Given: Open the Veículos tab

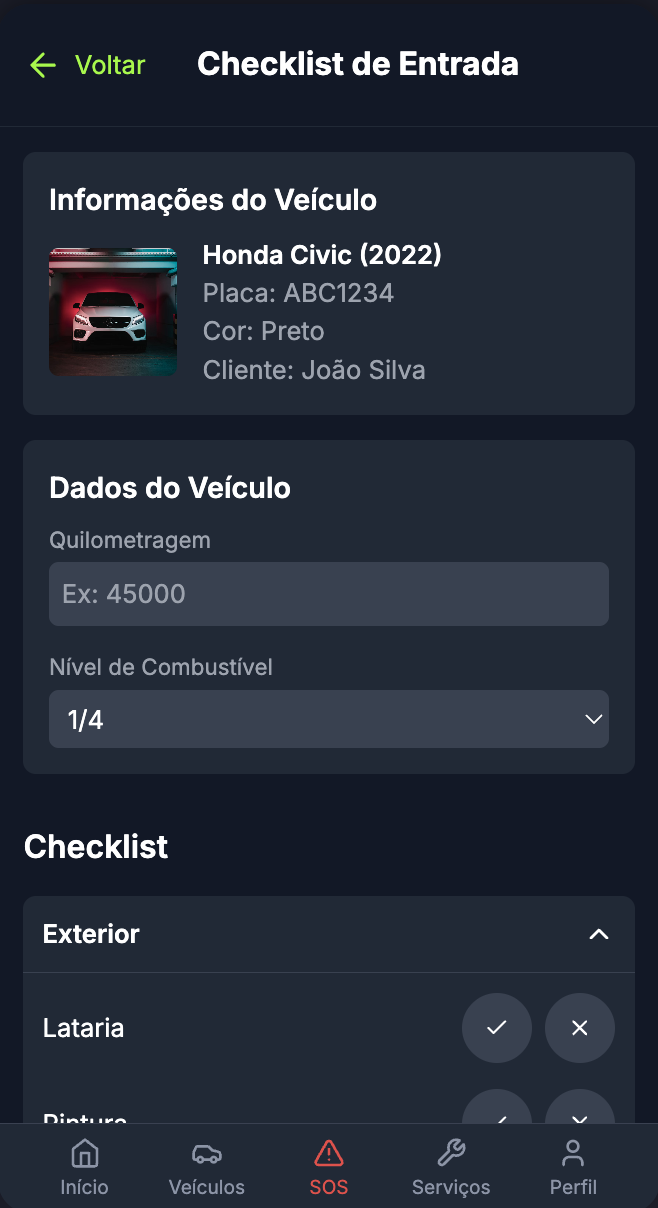Looking at the screenshot, I should pyautogui.click(x=206, y=1167).
